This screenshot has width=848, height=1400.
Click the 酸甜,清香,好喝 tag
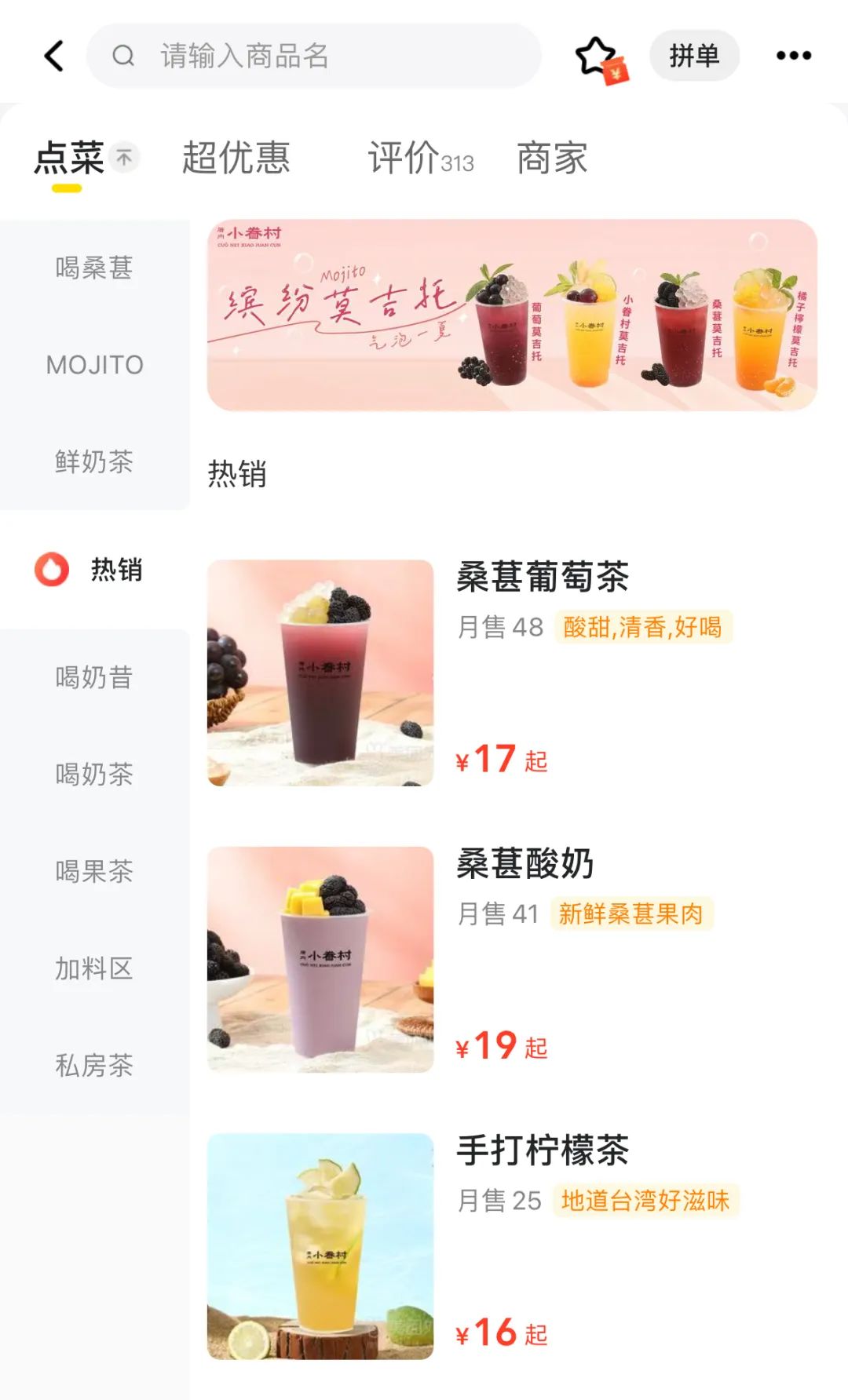pyautogui.click(x=645, y=628)
